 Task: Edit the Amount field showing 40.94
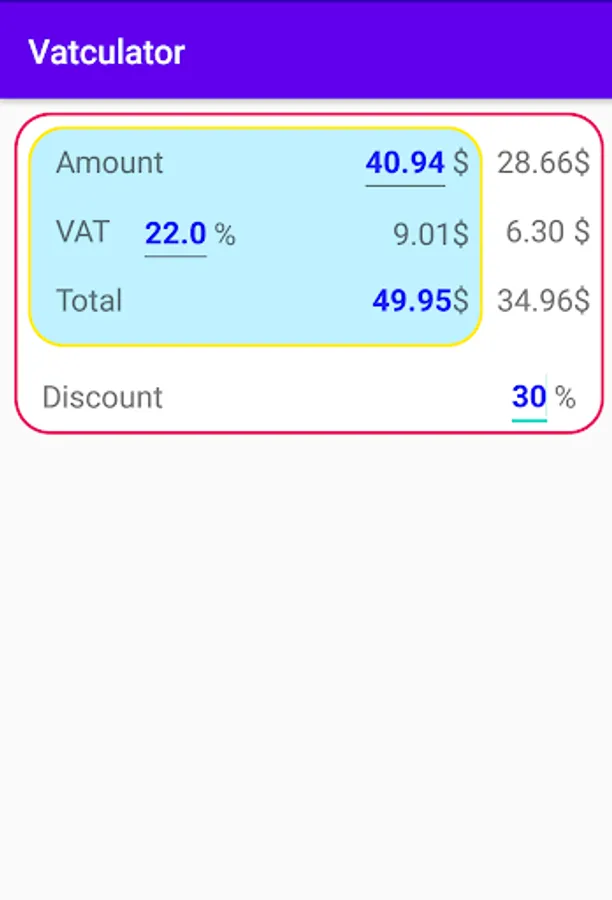pos(405,163)
